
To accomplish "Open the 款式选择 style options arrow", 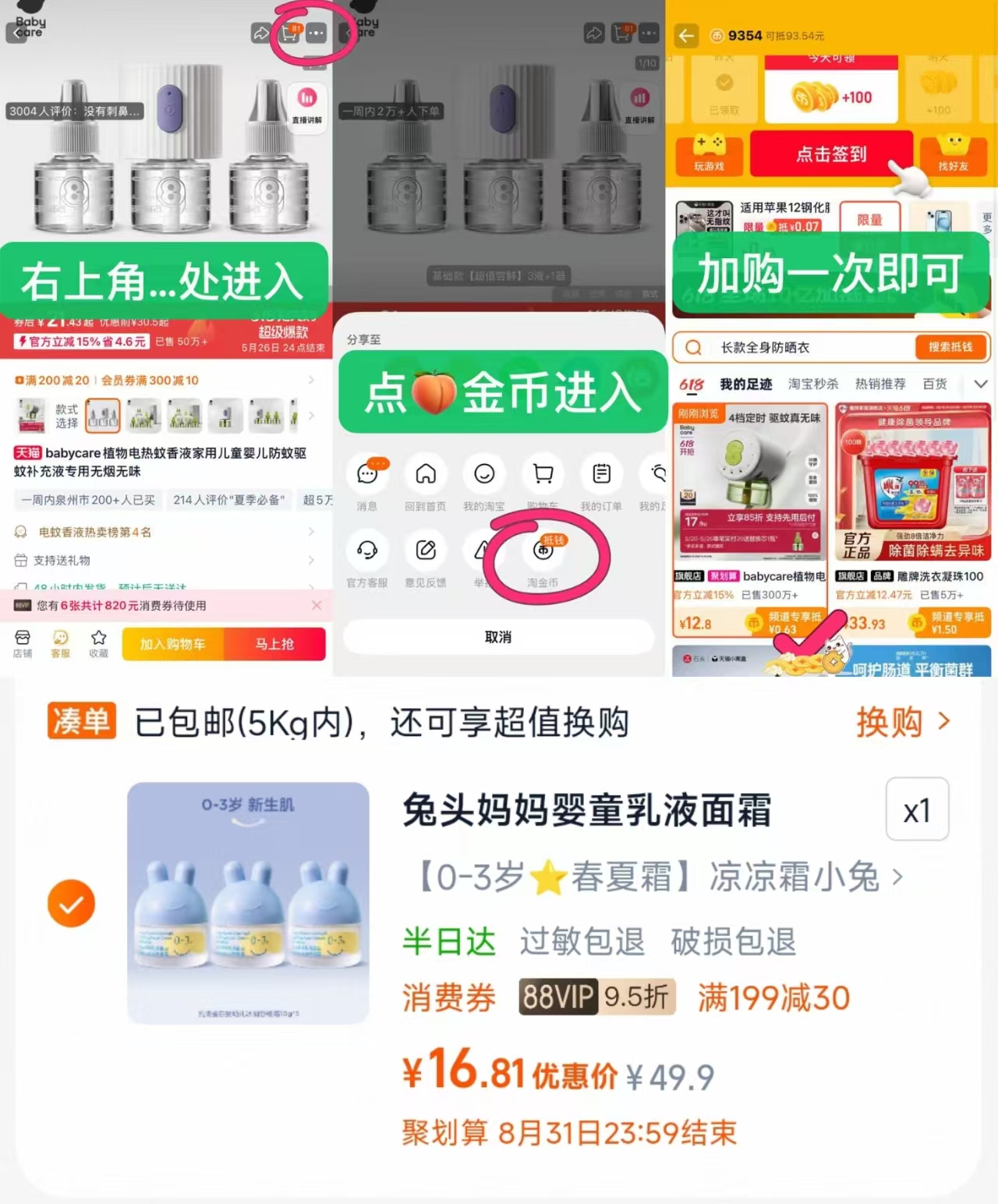I will (311, 415).
